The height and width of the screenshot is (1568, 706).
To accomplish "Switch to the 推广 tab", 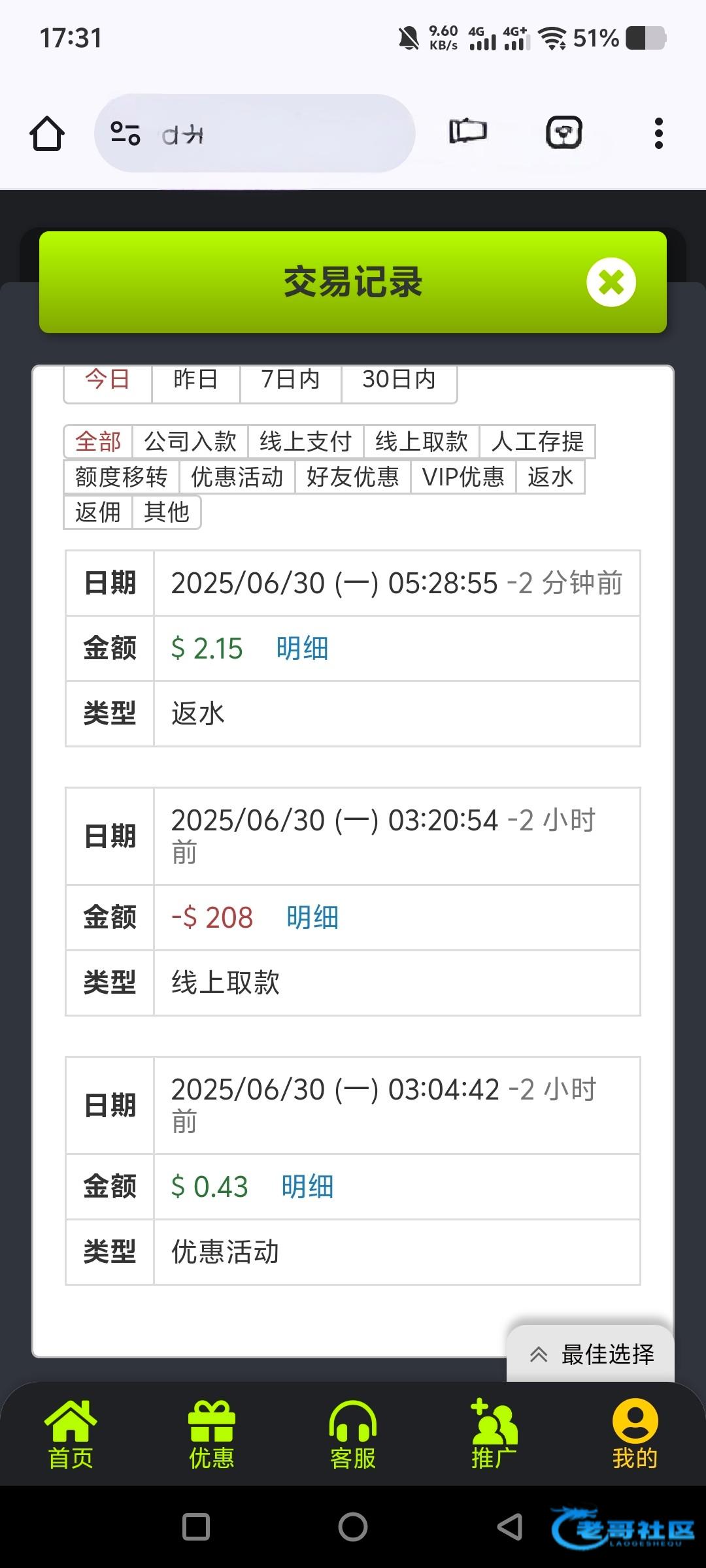I will [494, 1434].
